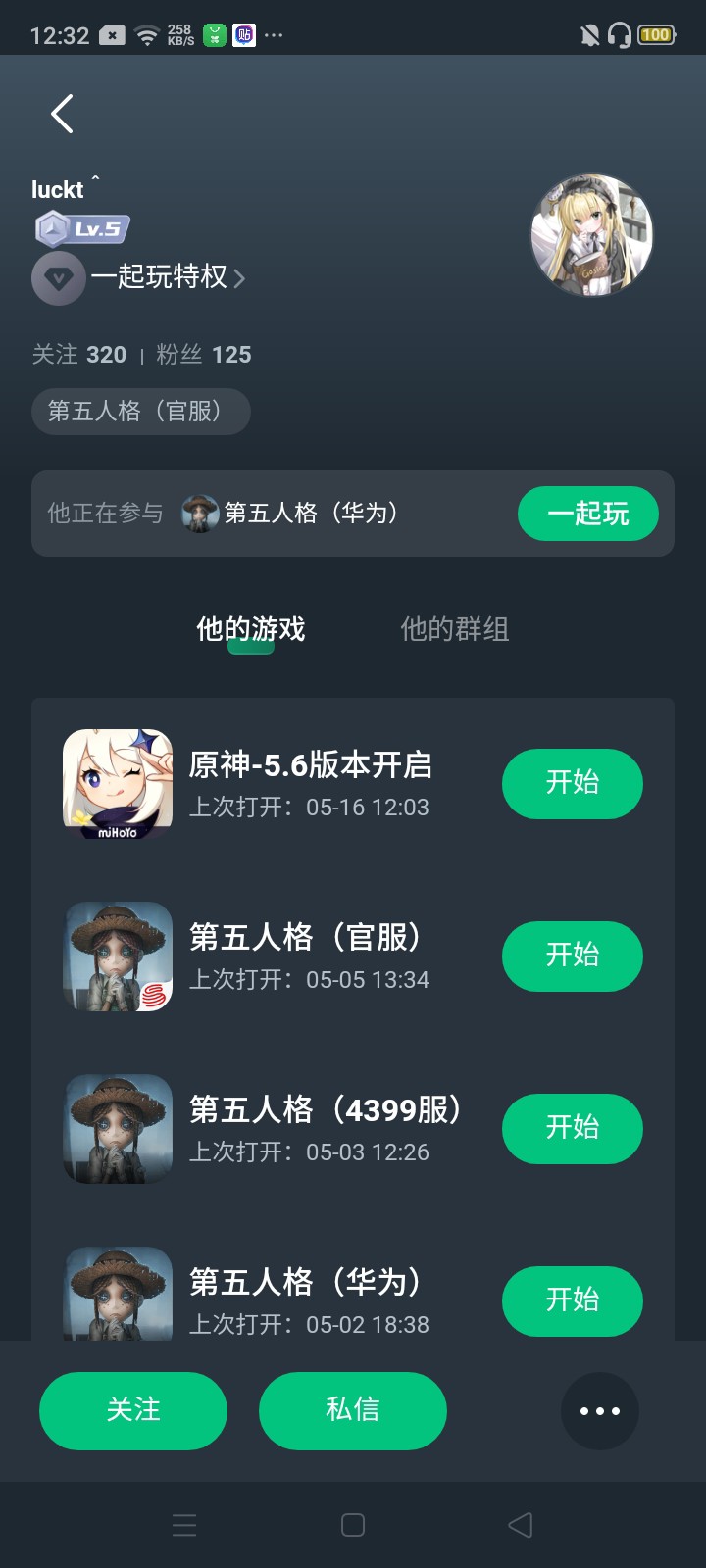Tap the system home button

click(x=353, y=1525)
